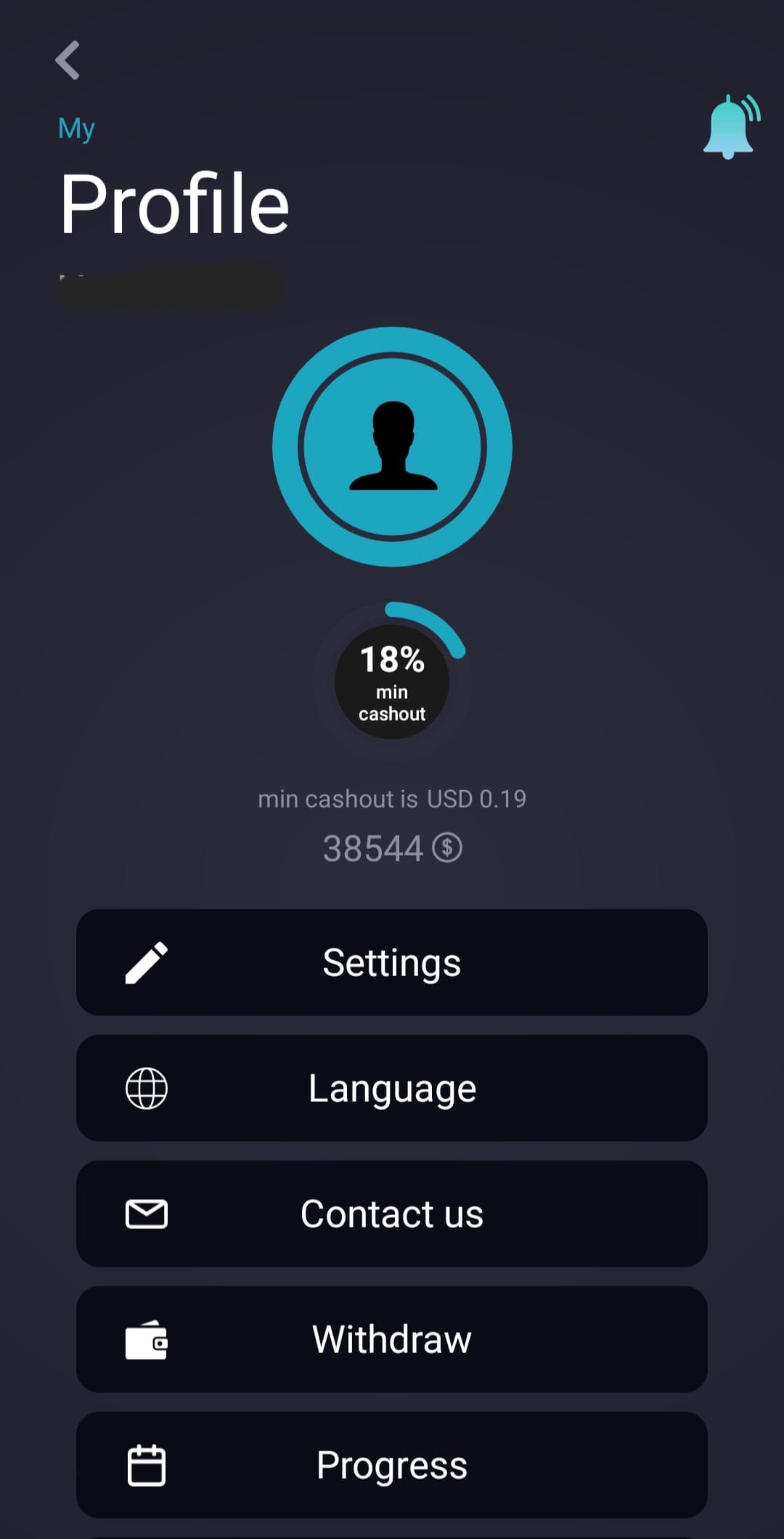Open the Withdraw option
This screenshot has height=1539, width=784.
point(392,1339)
